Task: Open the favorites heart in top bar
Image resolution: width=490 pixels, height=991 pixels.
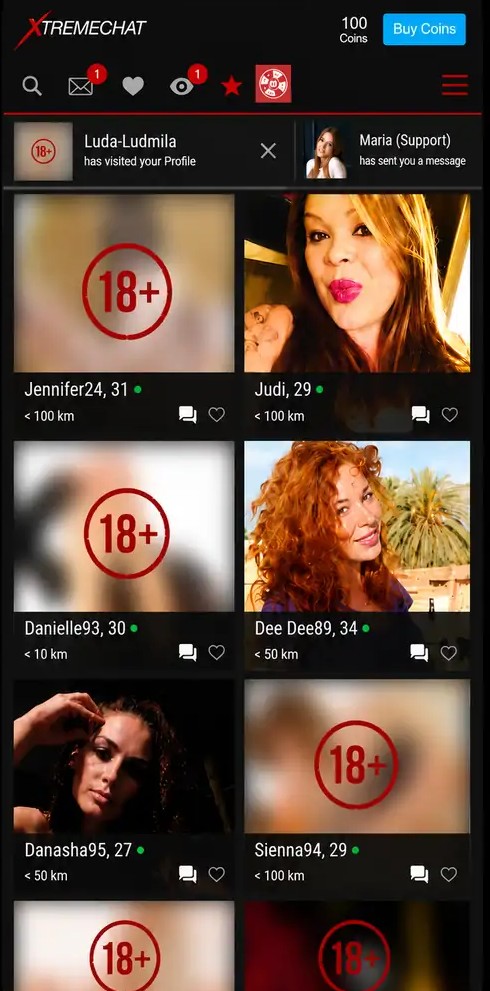Action: [x=133, y=87]
